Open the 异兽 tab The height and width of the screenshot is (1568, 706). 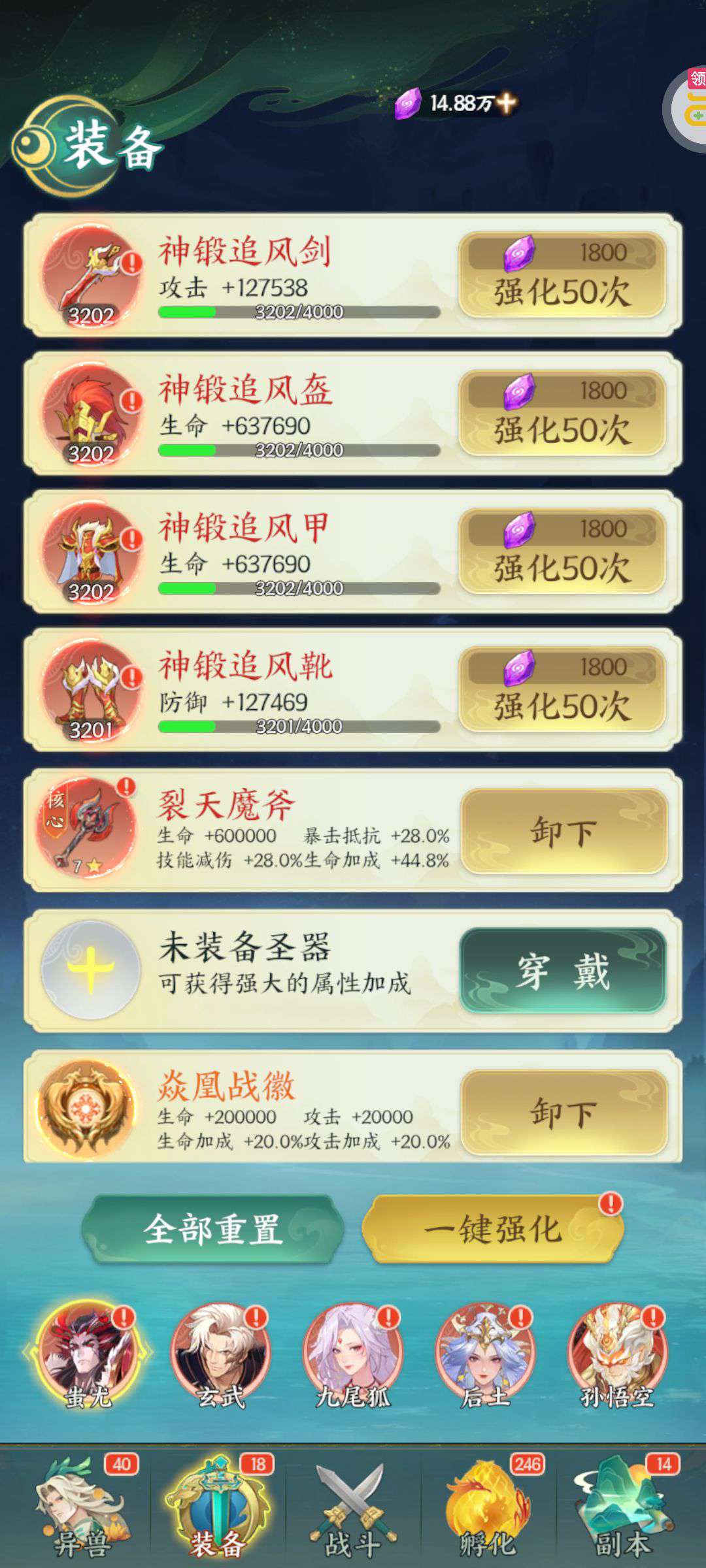click(x=84, y=1508)
